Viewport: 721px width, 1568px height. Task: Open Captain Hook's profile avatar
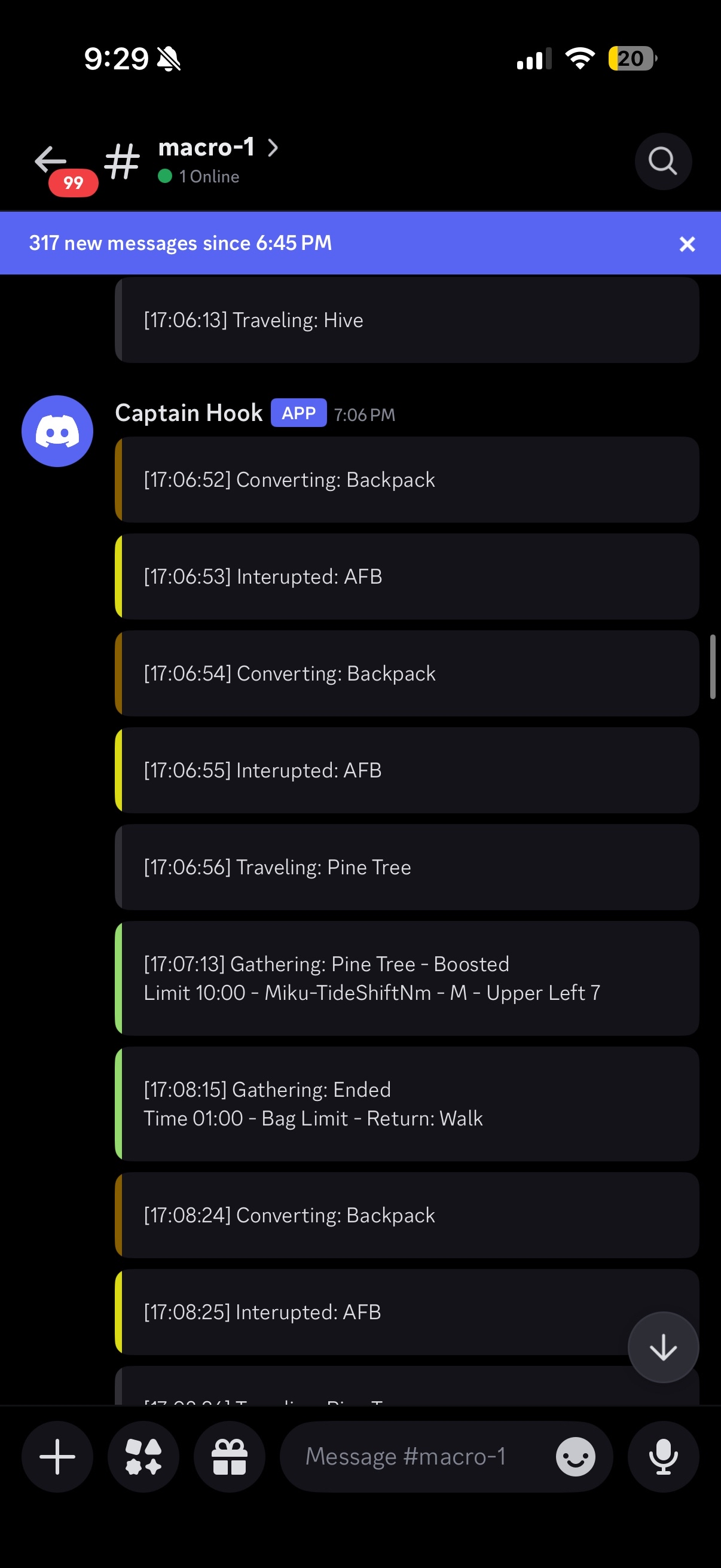pyautogui.click(x=57, y=431)
